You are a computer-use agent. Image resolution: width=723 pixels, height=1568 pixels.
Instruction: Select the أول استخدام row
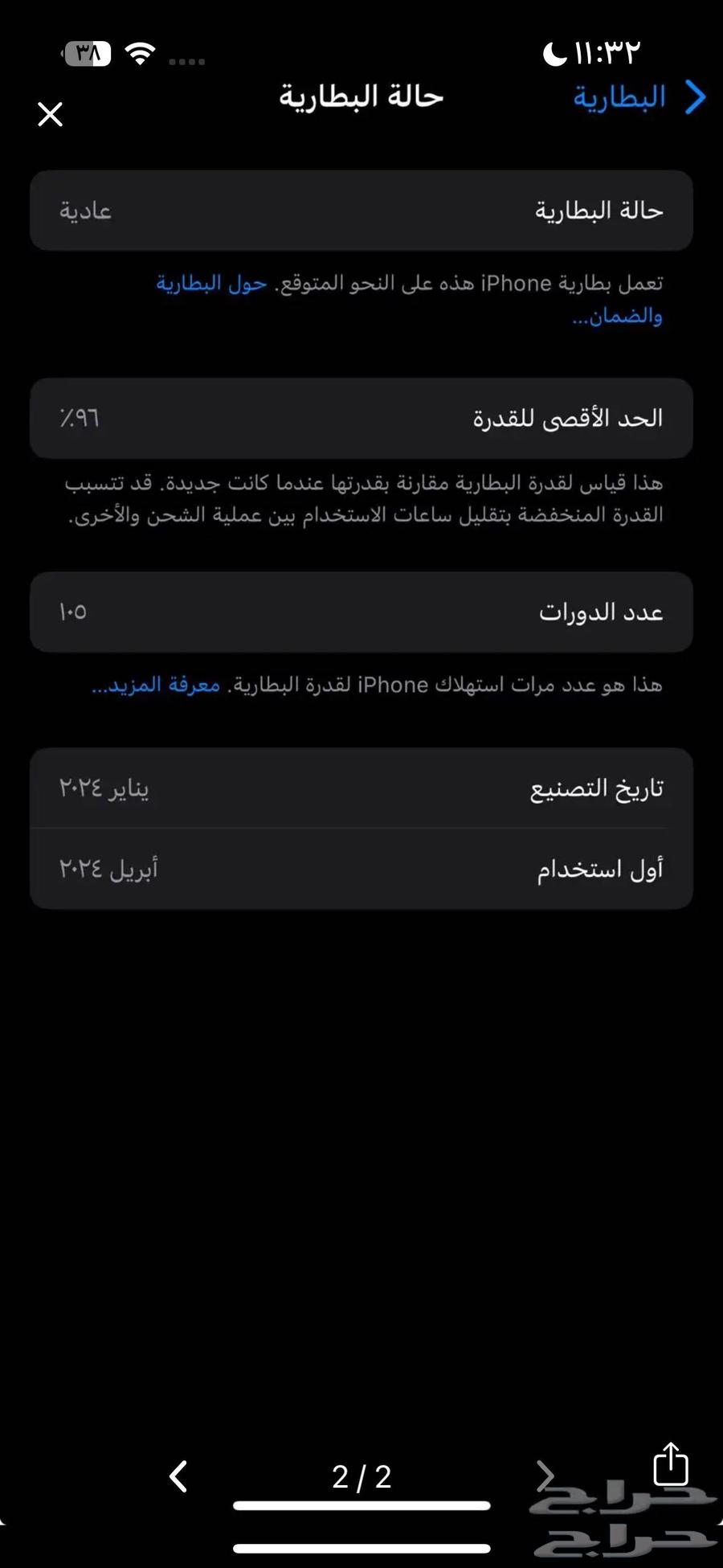361,869
